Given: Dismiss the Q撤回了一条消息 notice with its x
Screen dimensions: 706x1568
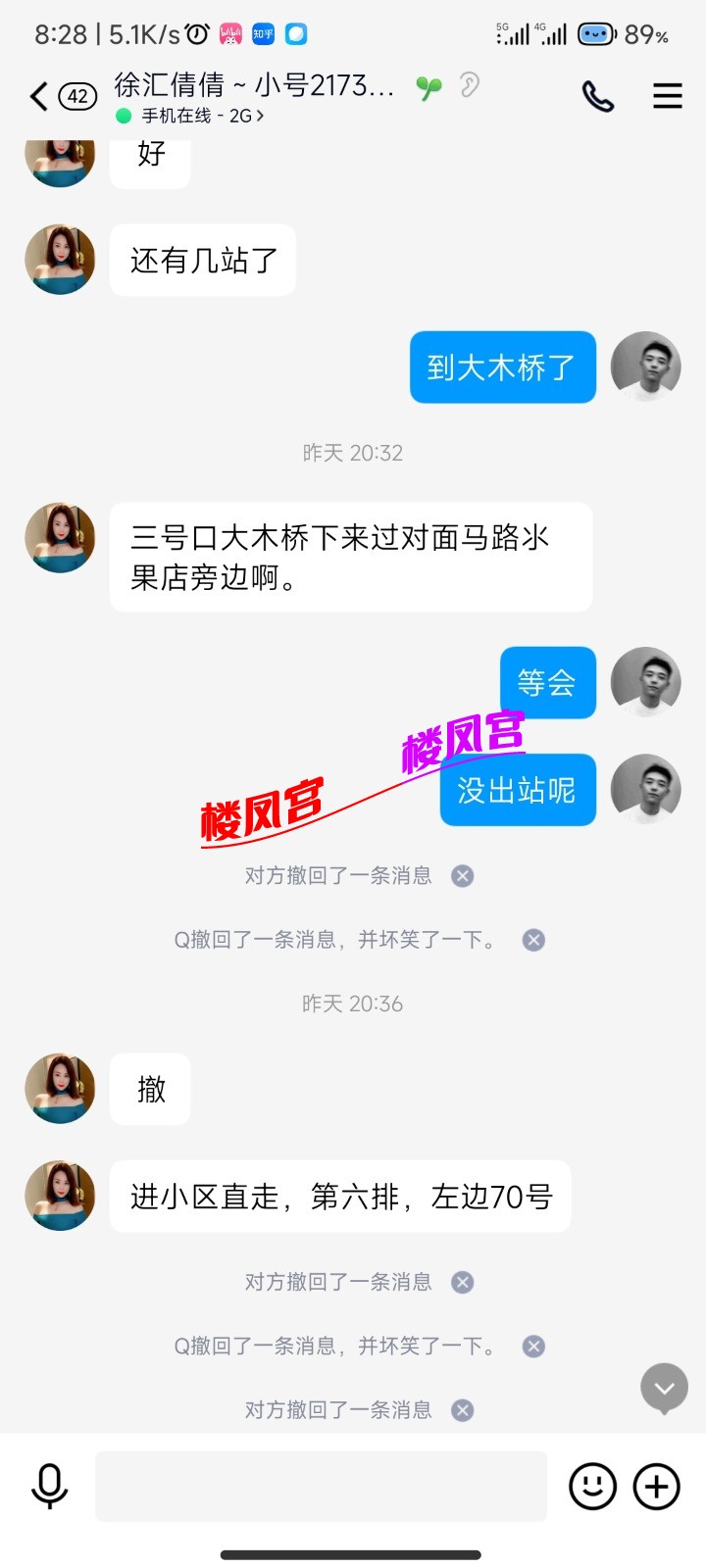Looking at the screenshot, I should 533,939.
